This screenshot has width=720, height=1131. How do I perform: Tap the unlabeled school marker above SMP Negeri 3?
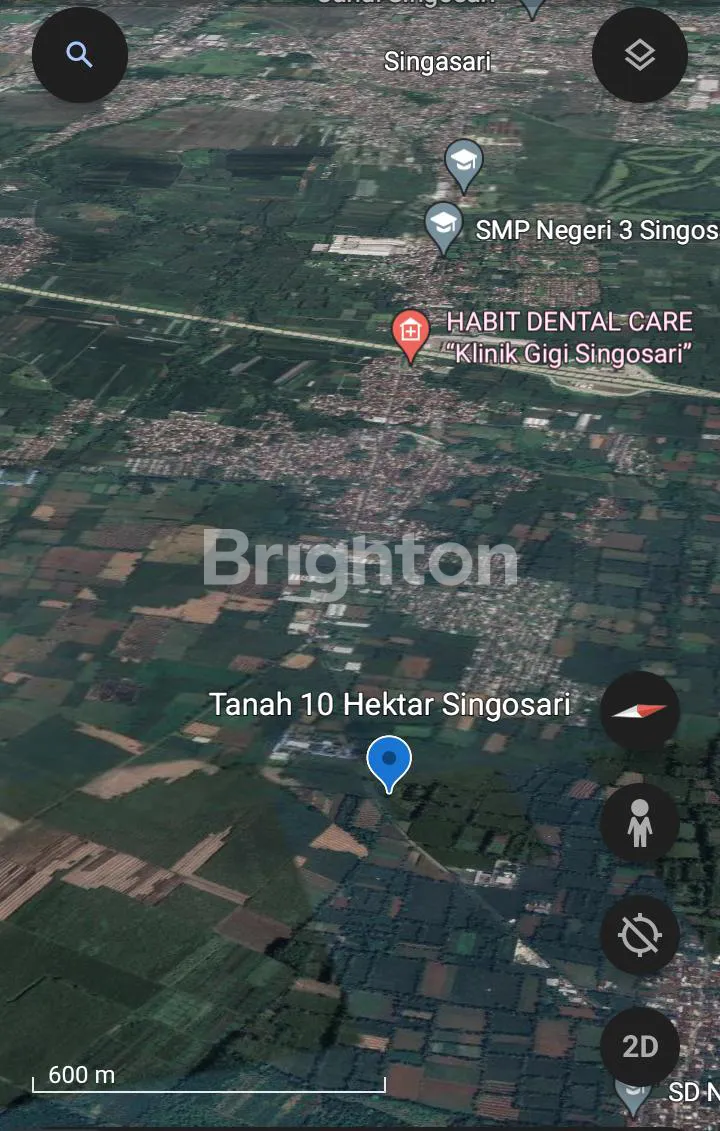(x=463, y=164)
